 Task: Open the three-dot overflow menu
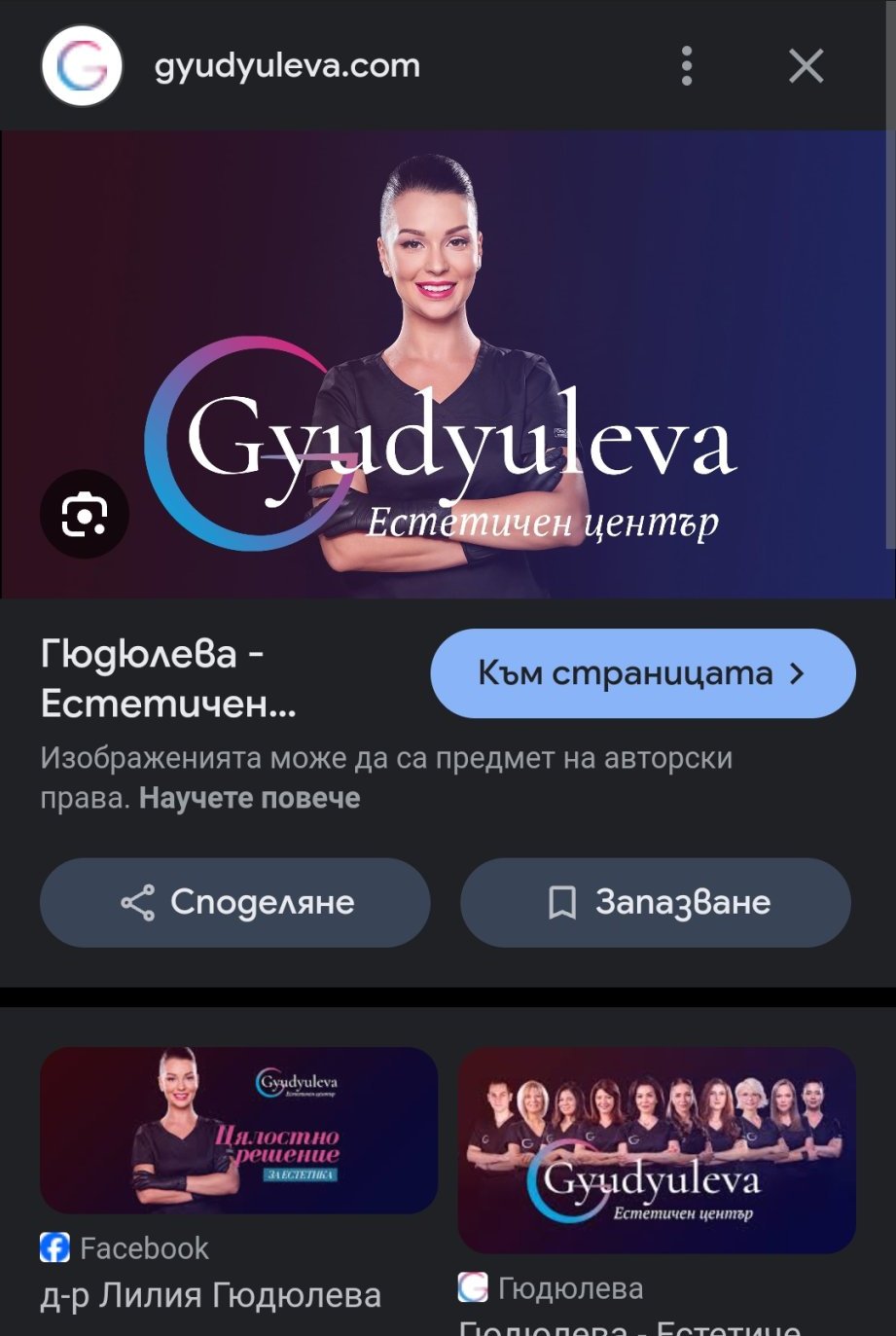tap(687, 66)
